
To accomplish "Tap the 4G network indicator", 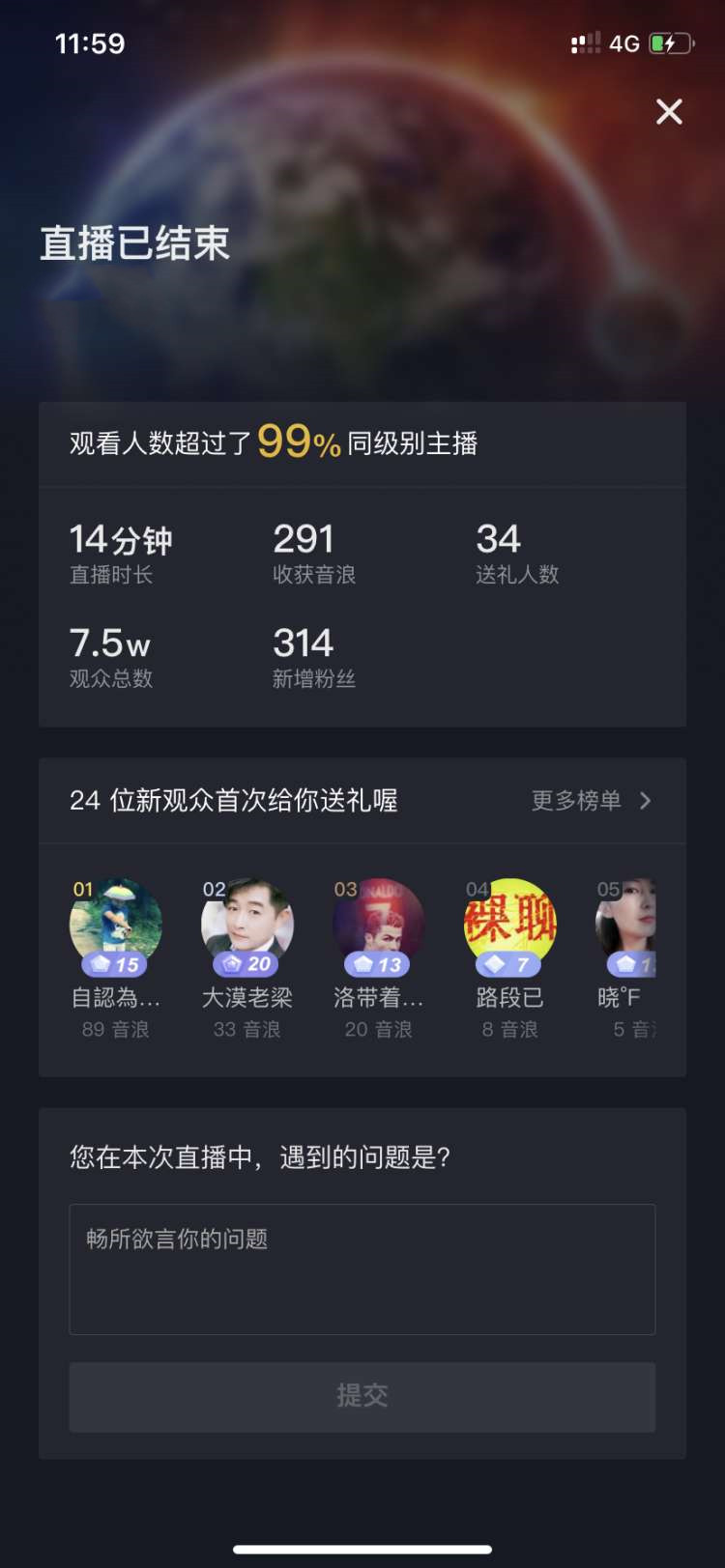I will [x=624, y=43].
